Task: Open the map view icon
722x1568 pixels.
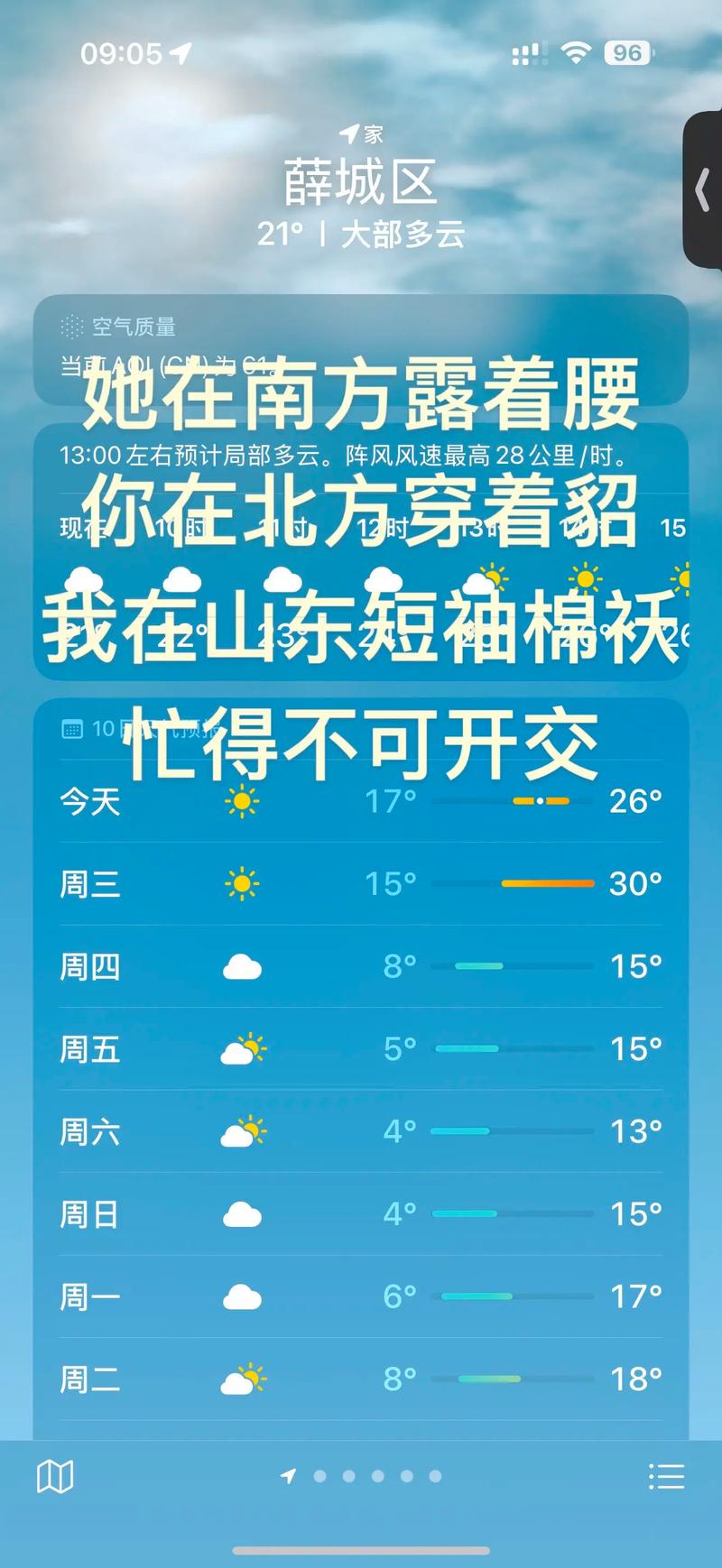Action: 56,1476
